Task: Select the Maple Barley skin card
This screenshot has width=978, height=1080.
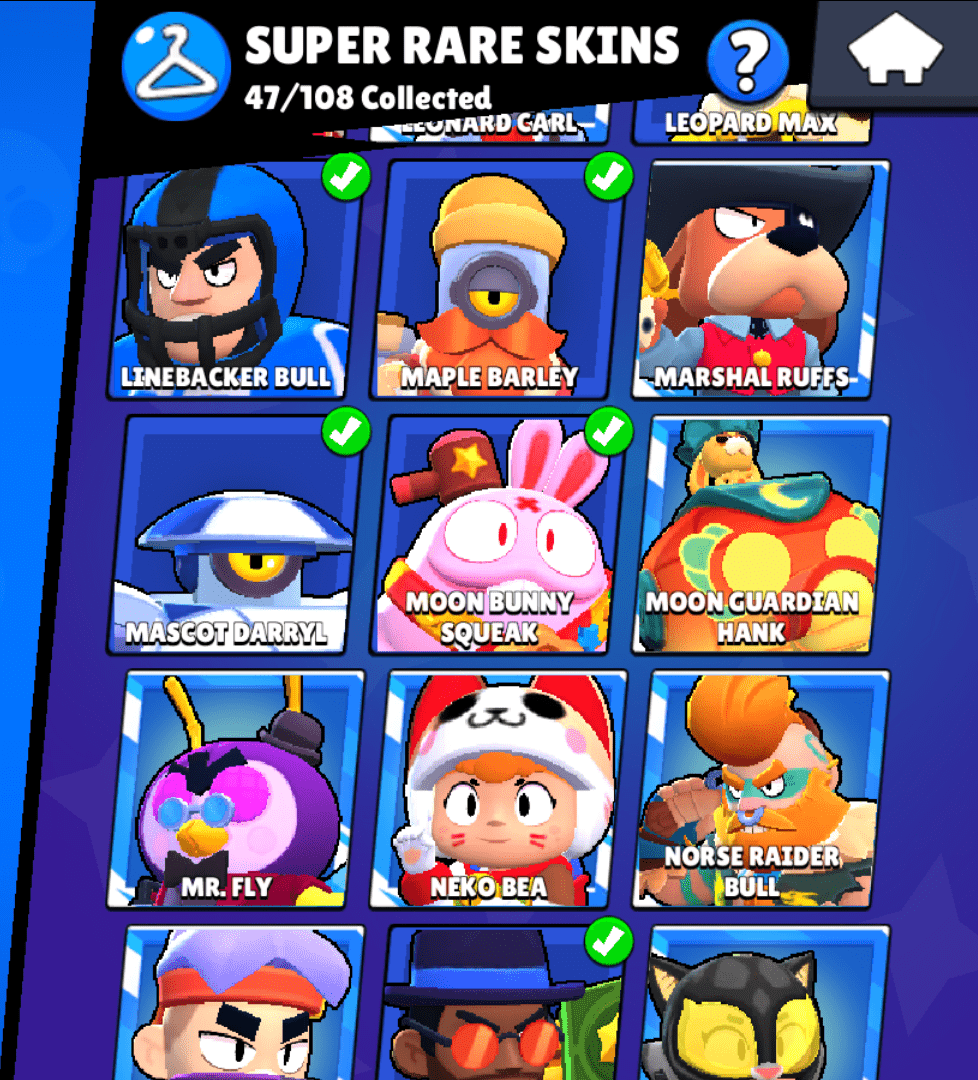Action: point(497,280)
